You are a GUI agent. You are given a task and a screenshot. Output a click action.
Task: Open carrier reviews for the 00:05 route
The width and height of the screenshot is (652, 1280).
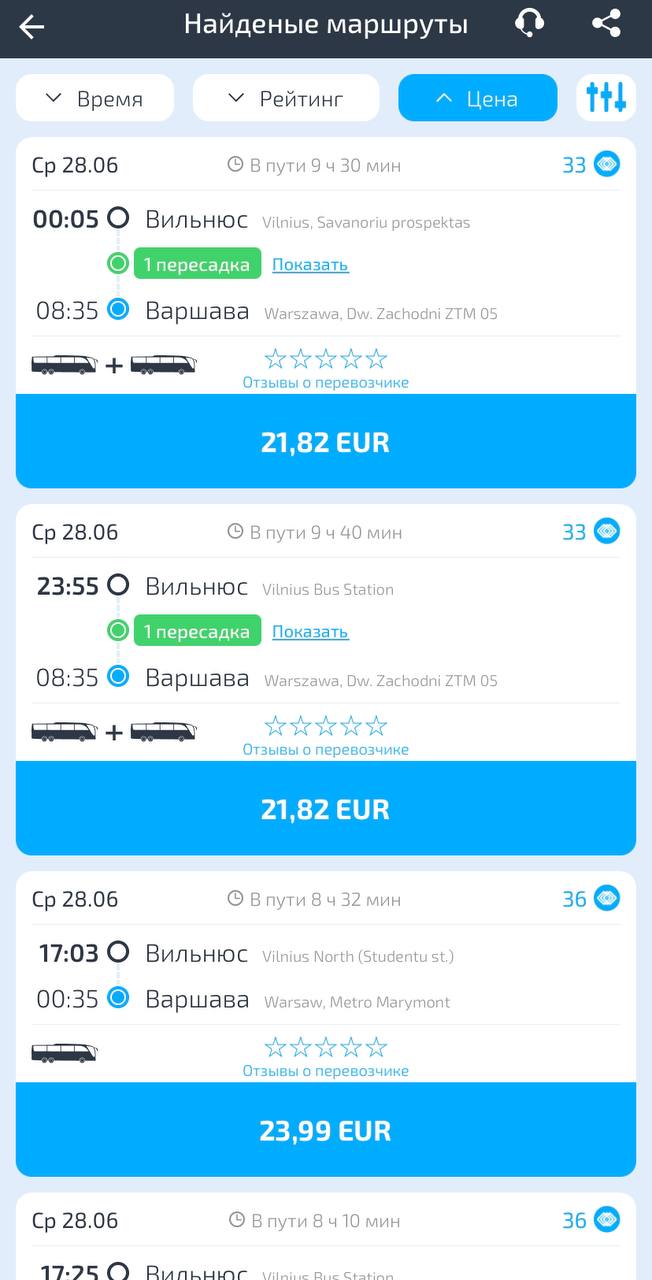(326, 382)
